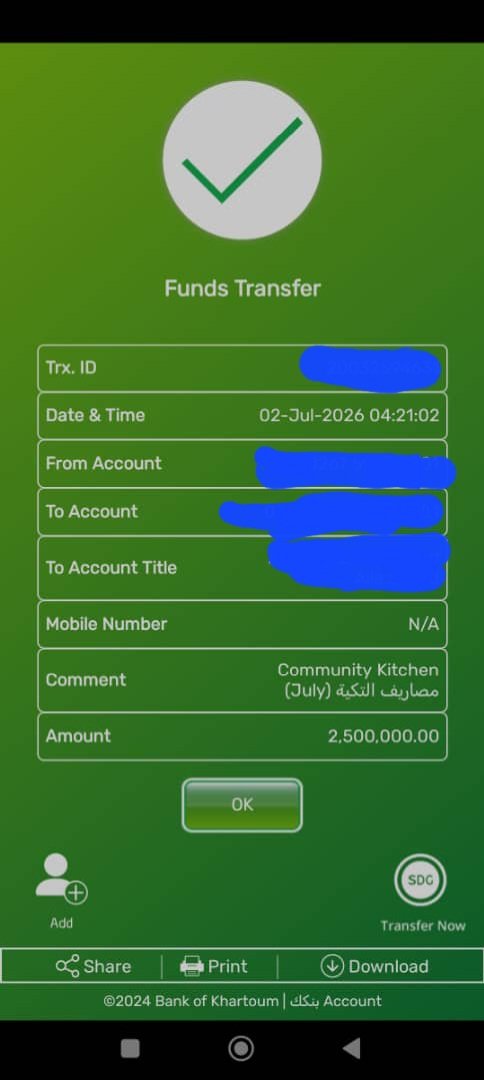Return to the phone home screen
Viewport: 484px width, 1080px height.
pos(240,1048)
